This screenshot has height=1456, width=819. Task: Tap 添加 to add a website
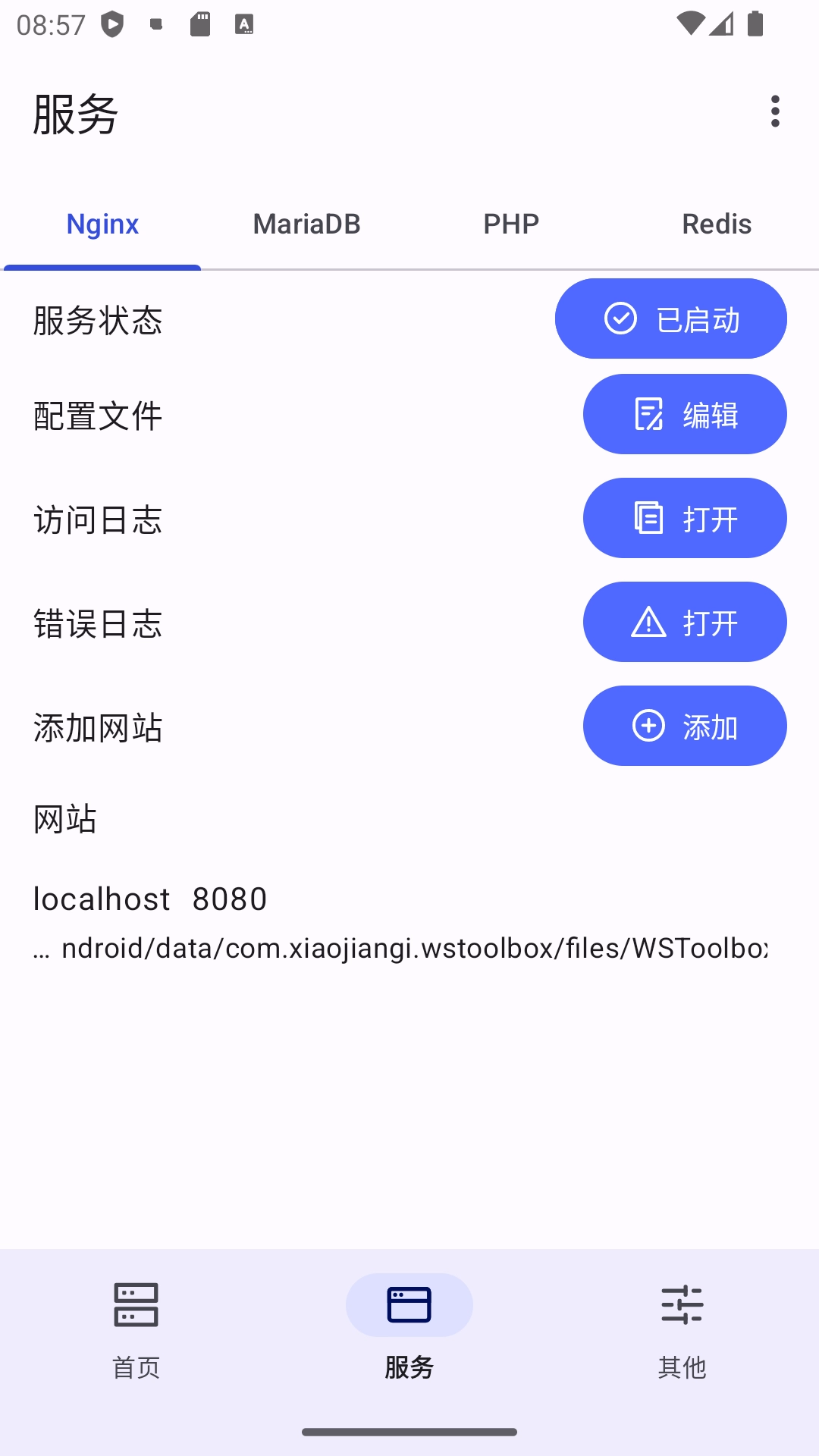point(684,726)
